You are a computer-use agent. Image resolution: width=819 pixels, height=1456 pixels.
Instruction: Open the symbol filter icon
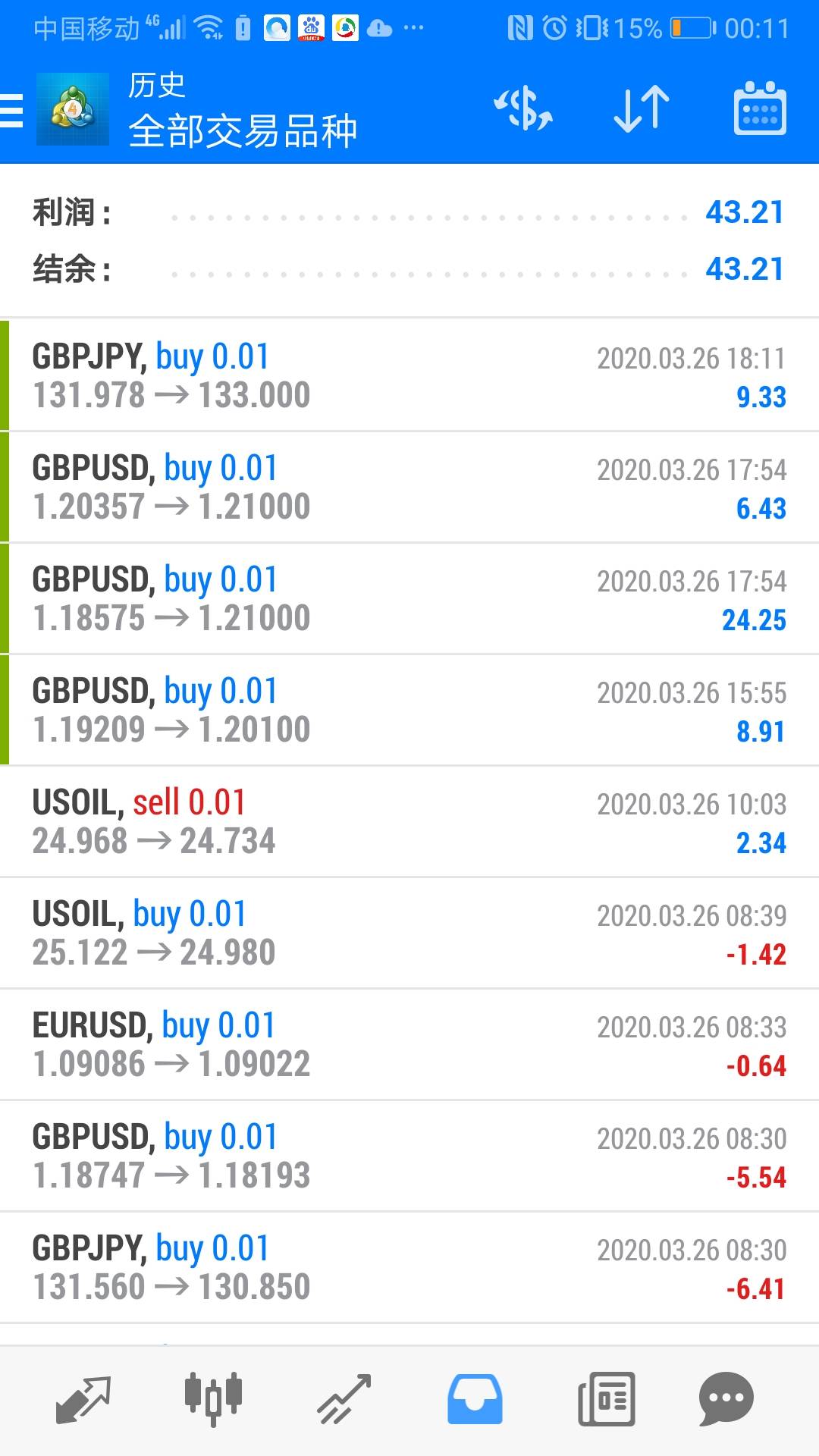pos(523,108)
